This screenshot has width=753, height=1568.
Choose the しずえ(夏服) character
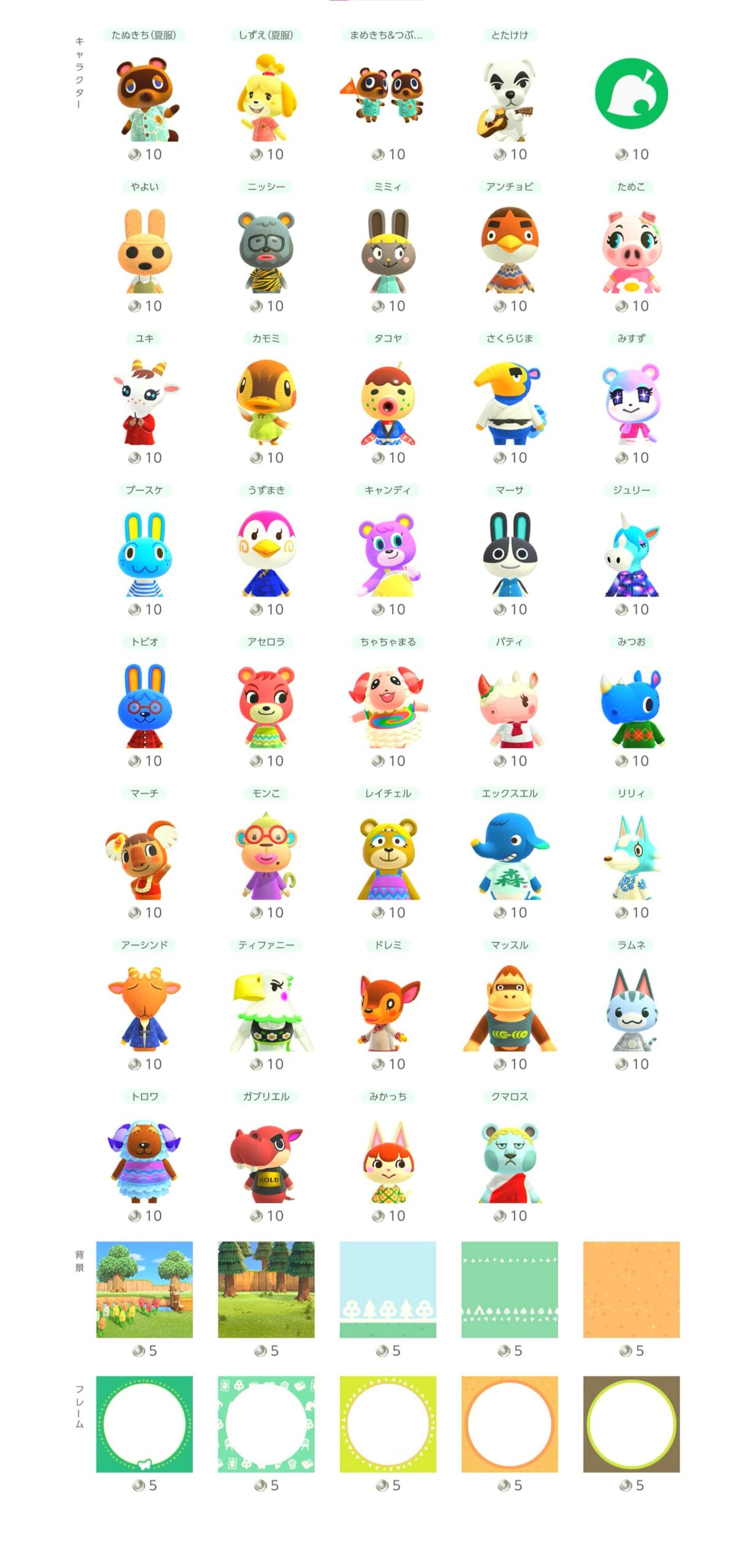coord(267,100)
